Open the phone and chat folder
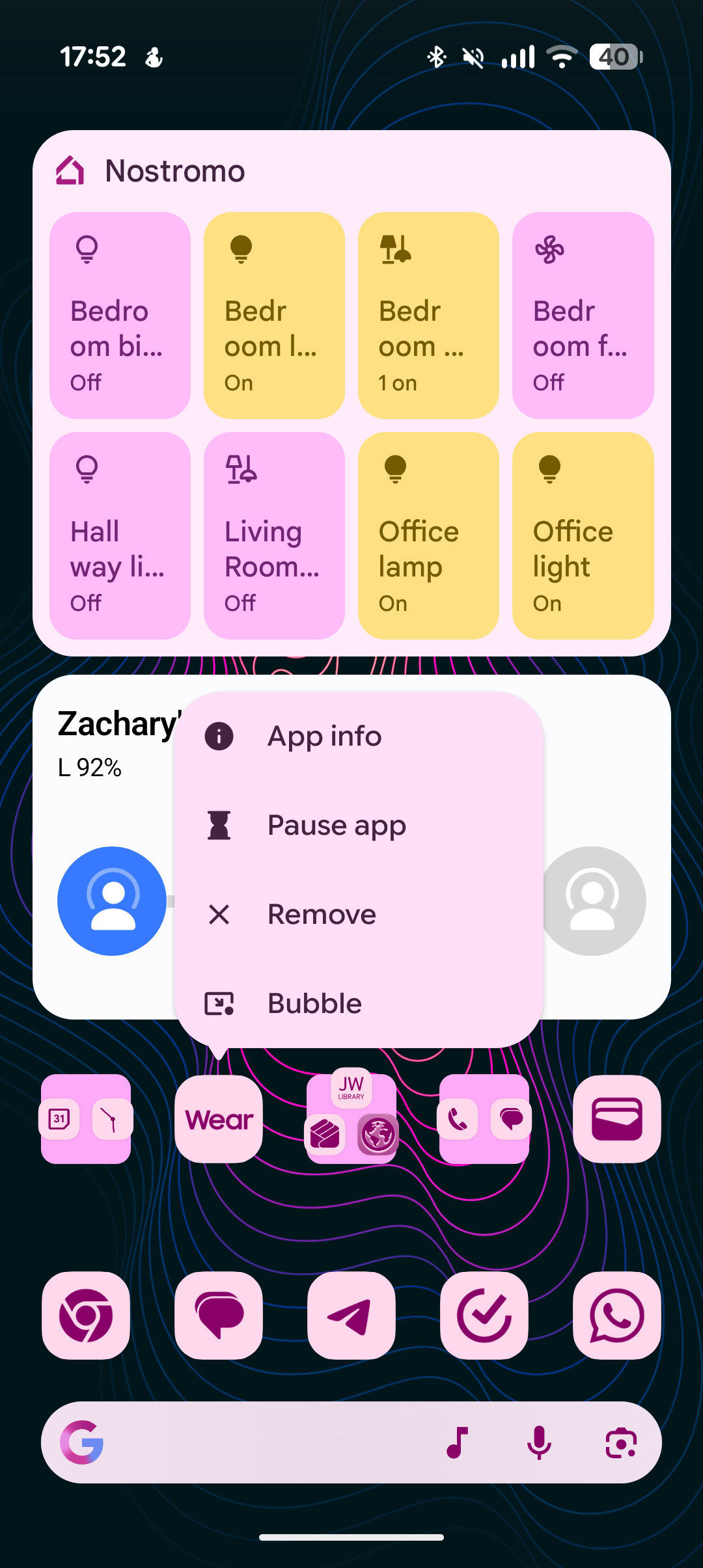This screenshot has height=1568, width=703. (484, 1120)
